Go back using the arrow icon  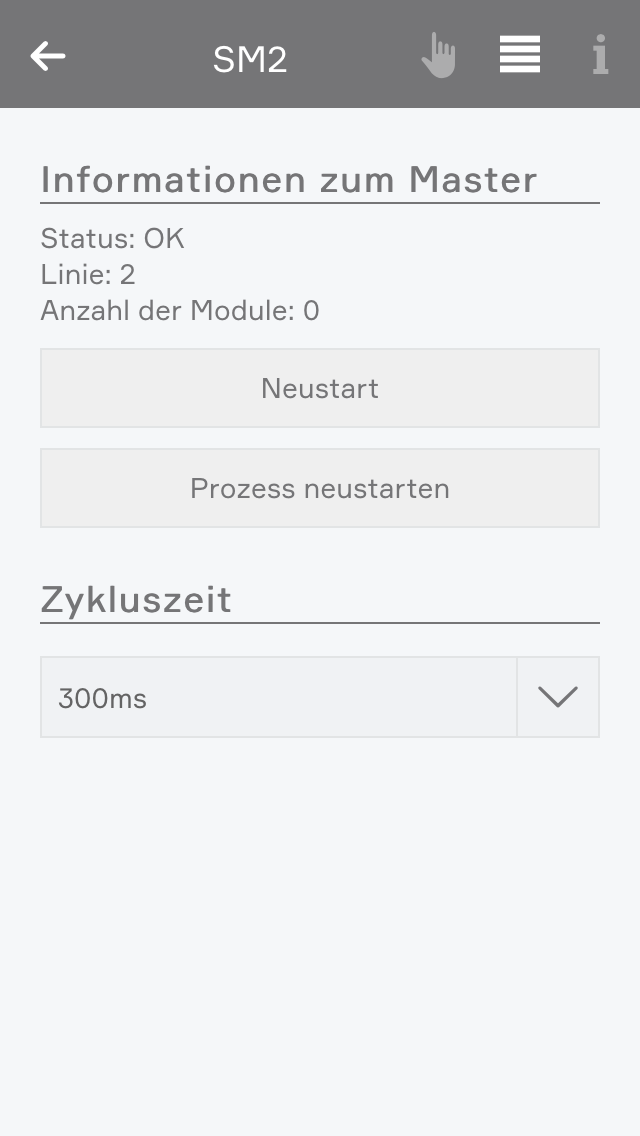(x=48, y=56)
